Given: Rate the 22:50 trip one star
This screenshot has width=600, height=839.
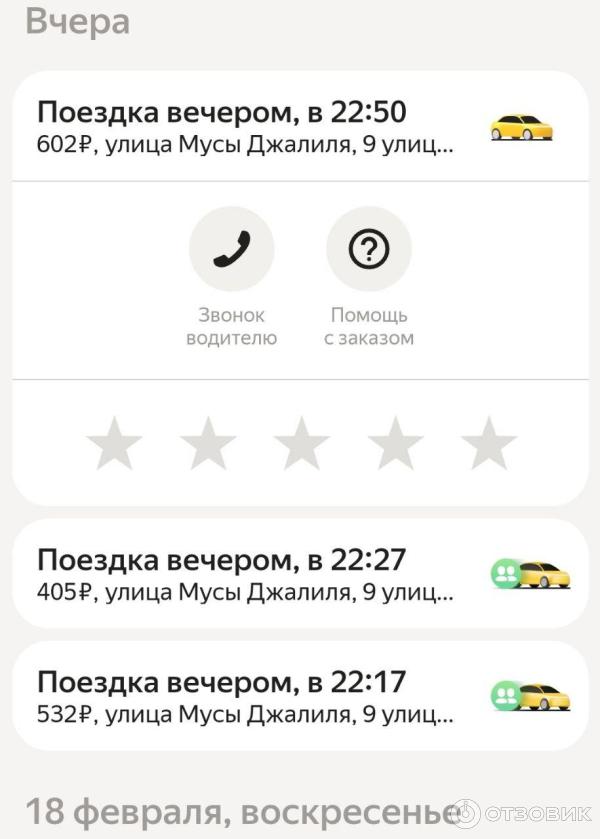Looking at the screenshot, I should tap(114, 444).
